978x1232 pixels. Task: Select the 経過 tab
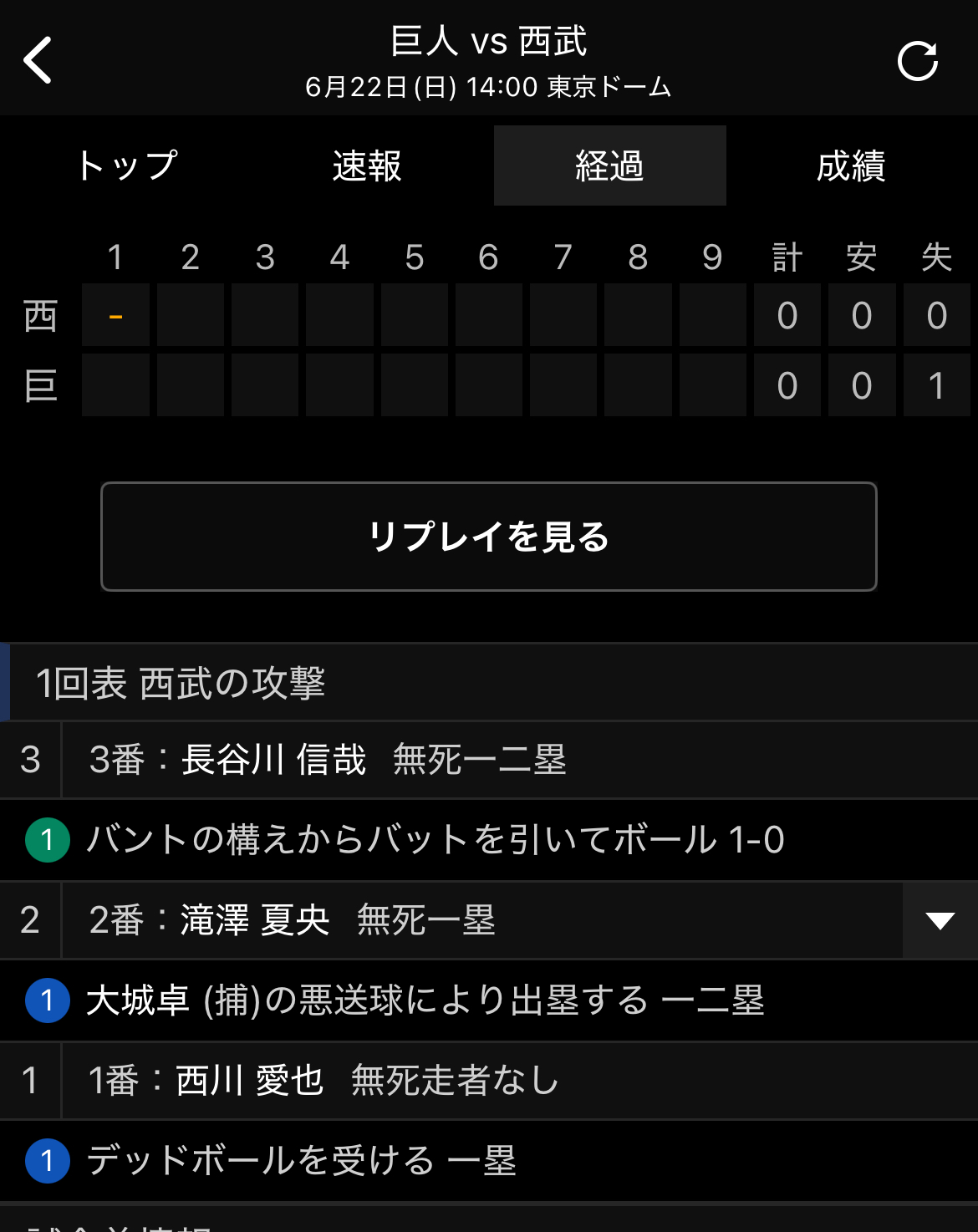(609, 165)
